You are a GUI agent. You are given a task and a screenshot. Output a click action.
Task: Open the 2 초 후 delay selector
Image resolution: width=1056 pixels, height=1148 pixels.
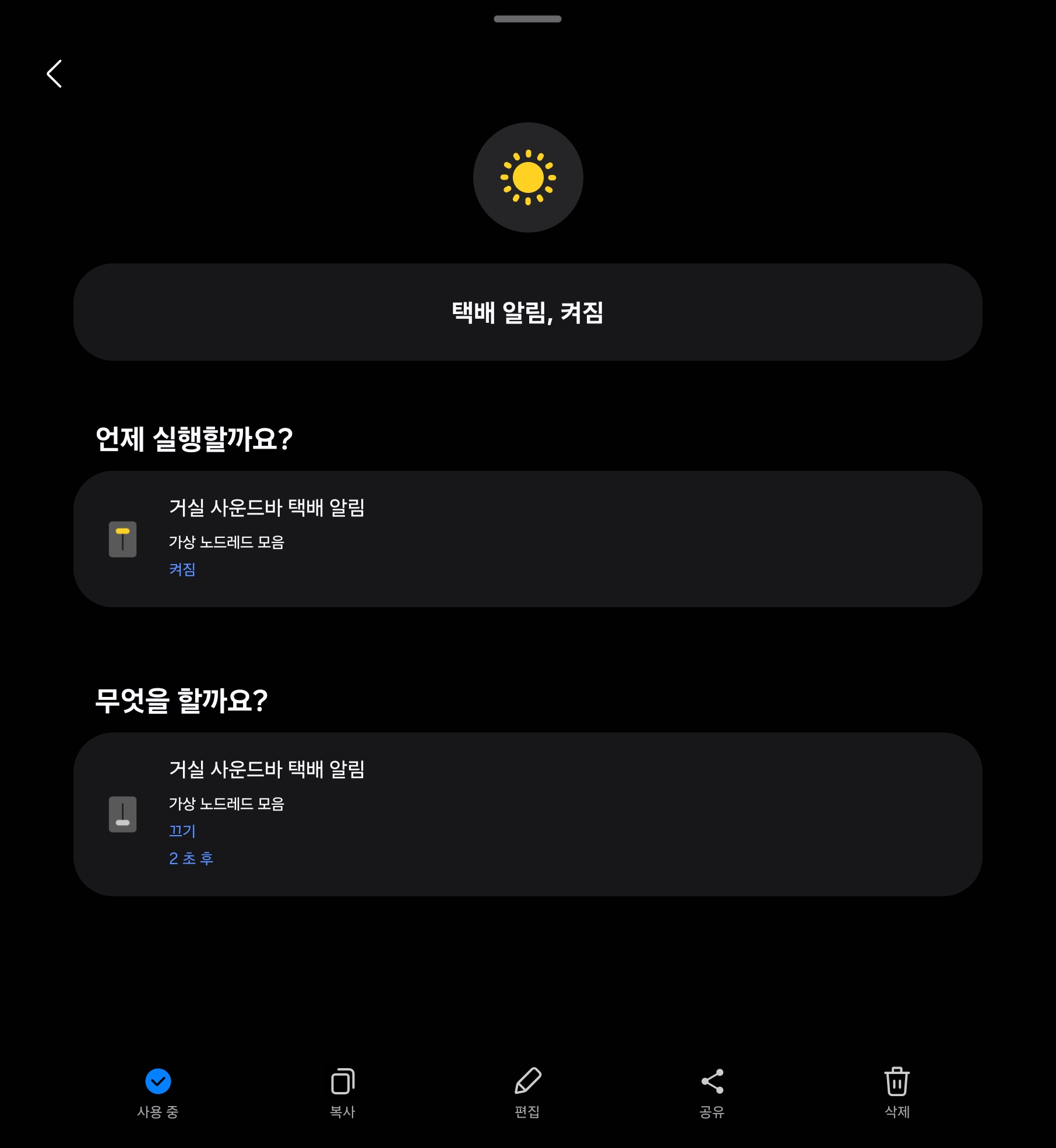tap(191, 858)
